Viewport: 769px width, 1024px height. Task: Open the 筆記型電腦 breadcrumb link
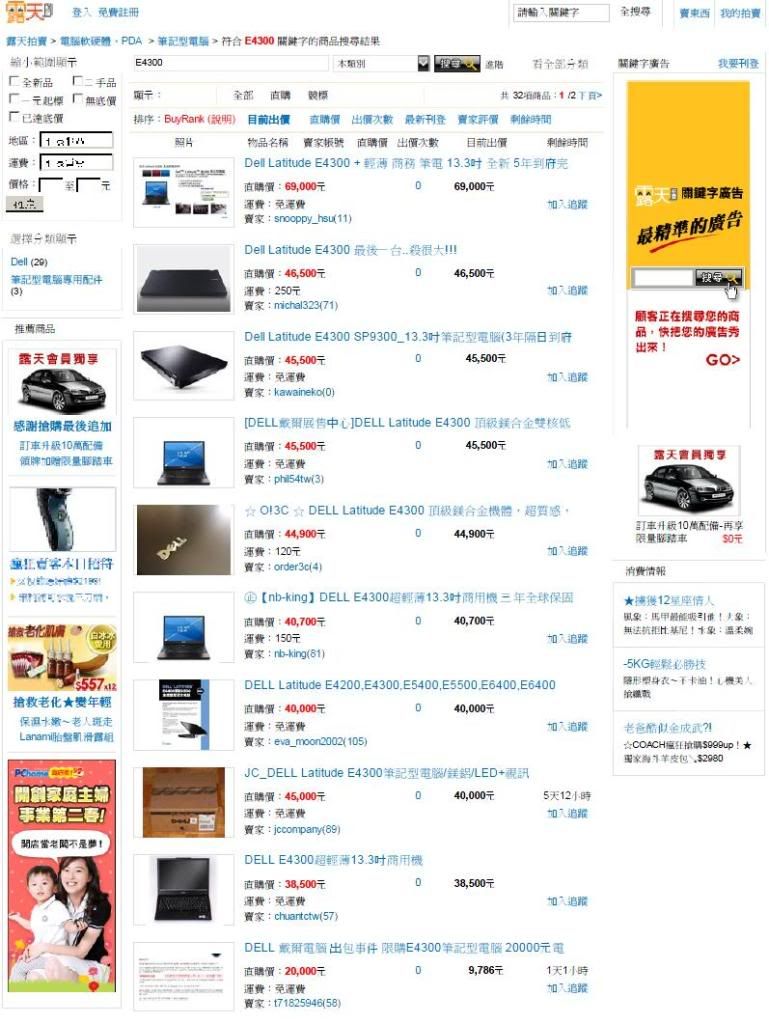(x=183, y=41)
